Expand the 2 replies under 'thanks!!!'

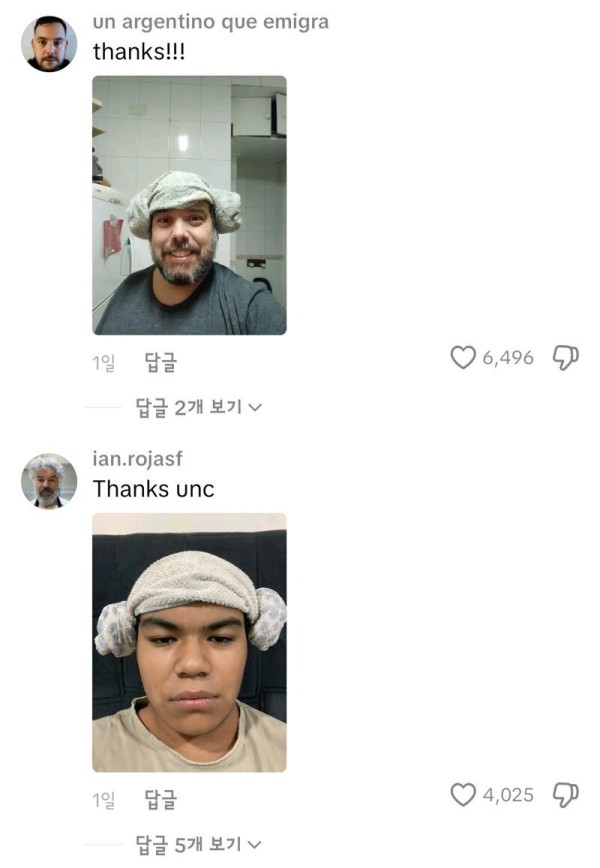click(x=198, y=407)
